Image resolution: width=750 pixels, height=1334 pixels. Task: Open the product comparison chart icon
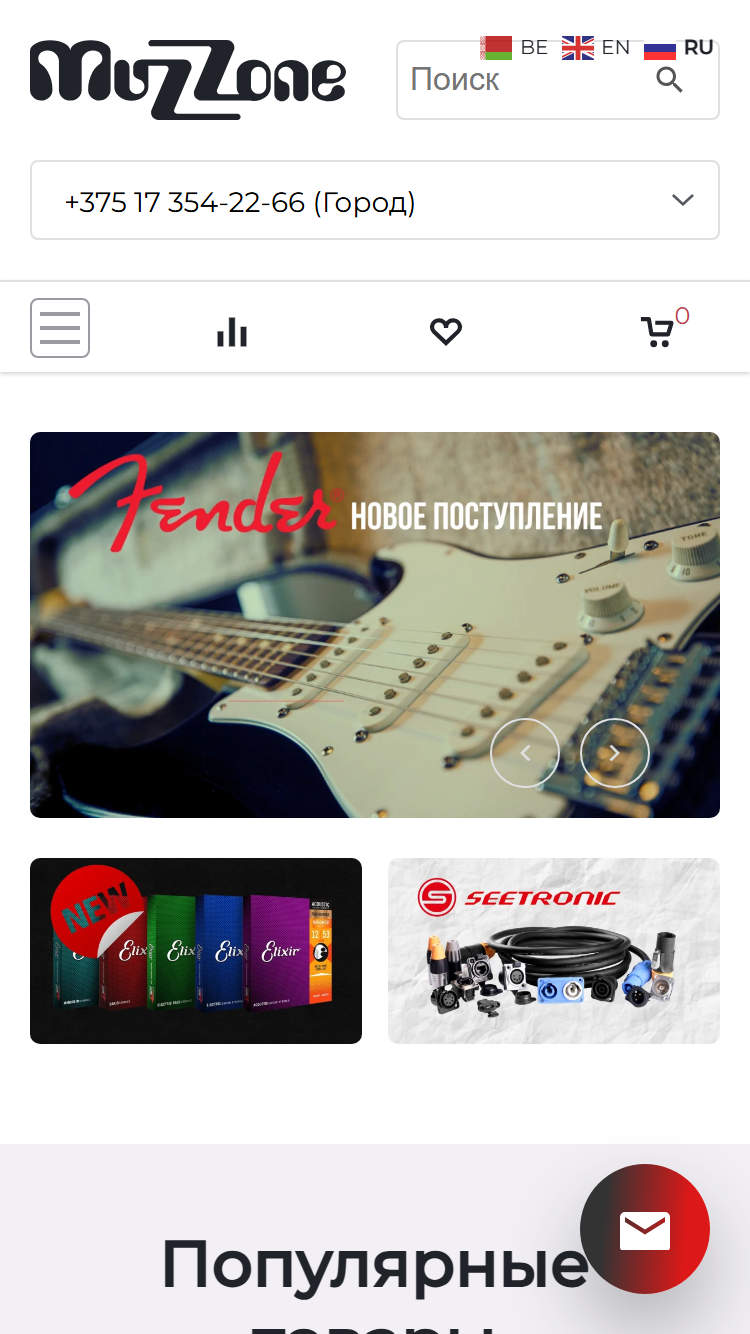[x=232, y=332]
